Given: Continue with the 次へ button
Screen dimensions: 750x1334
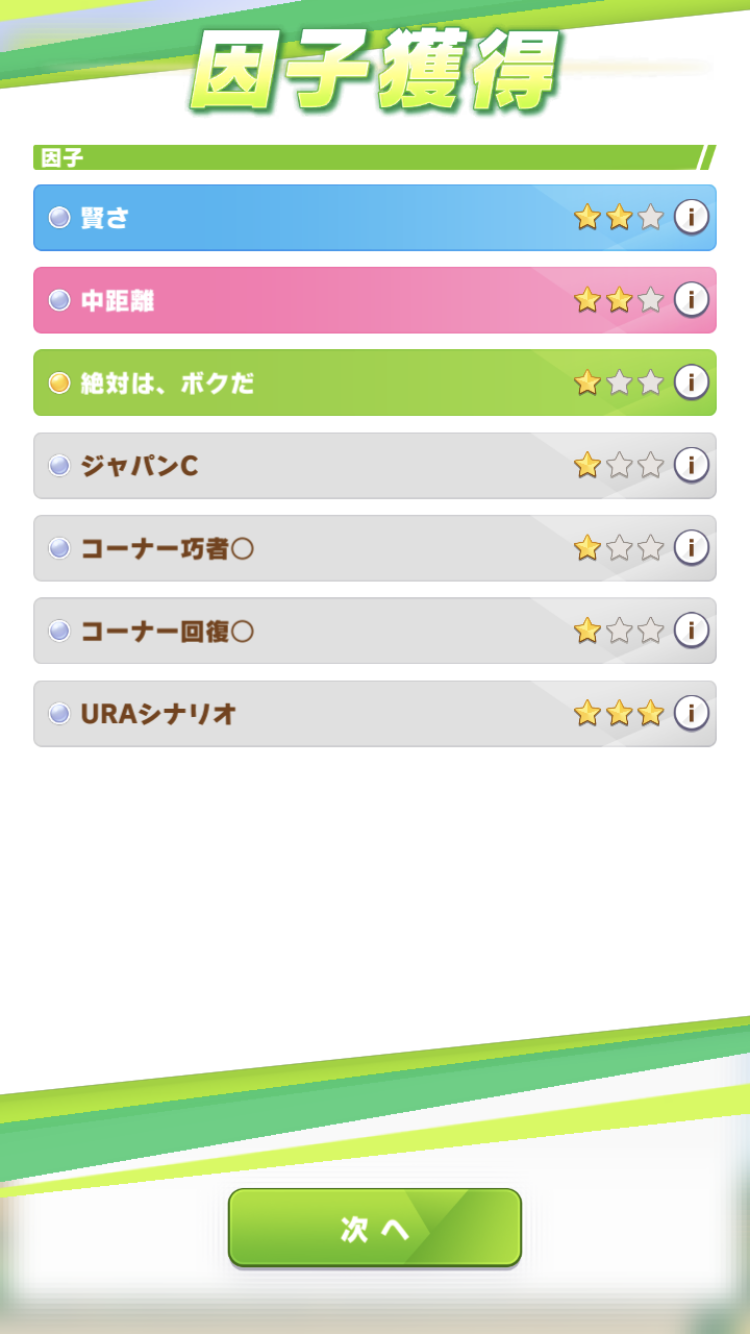Looking at the screenshot, I should (375, 1228).
